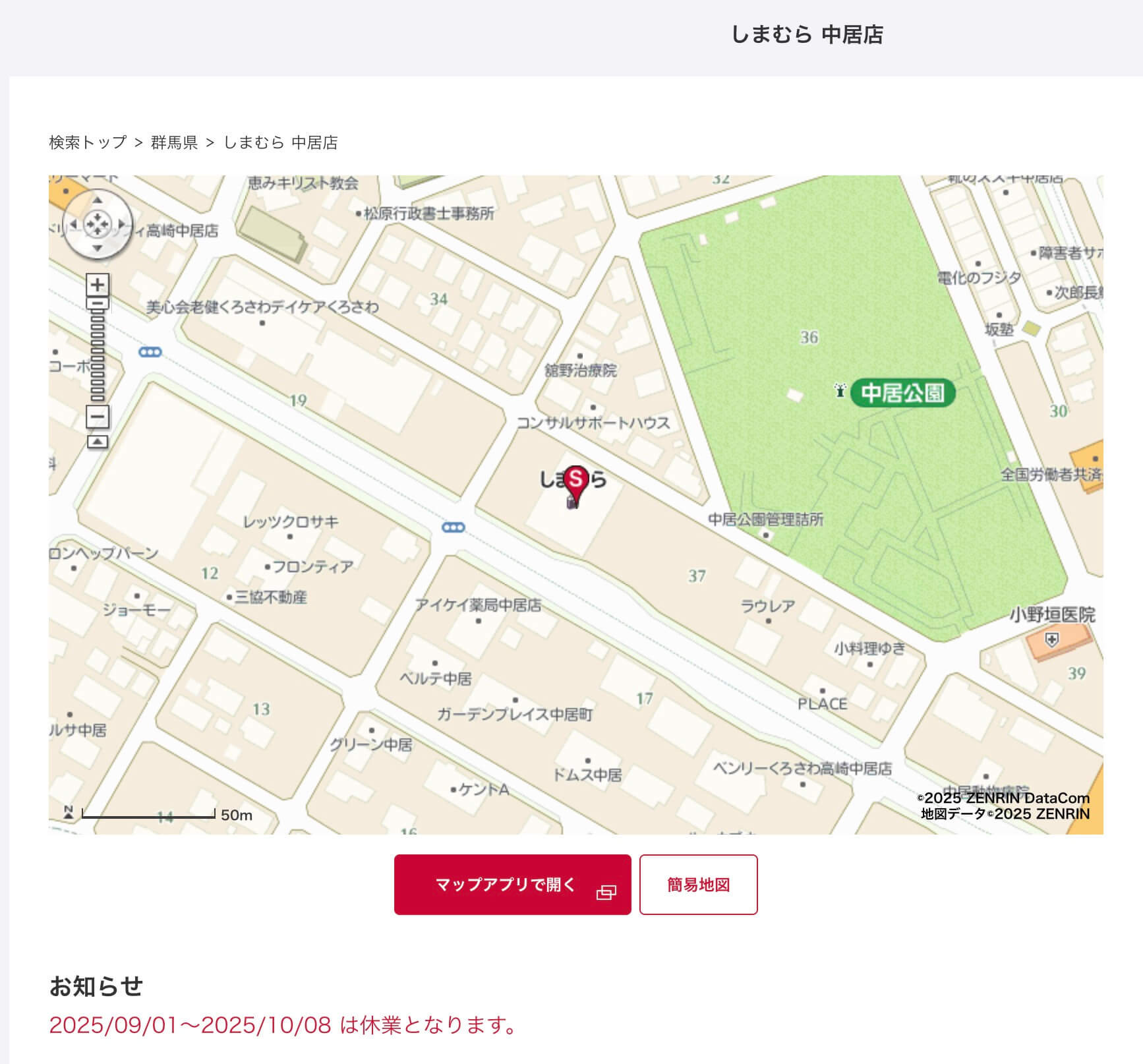Zoom out the map with the minus button
Image resolution: width=1143 pixels, height=1064 pixels.
[x=98, y=417]
